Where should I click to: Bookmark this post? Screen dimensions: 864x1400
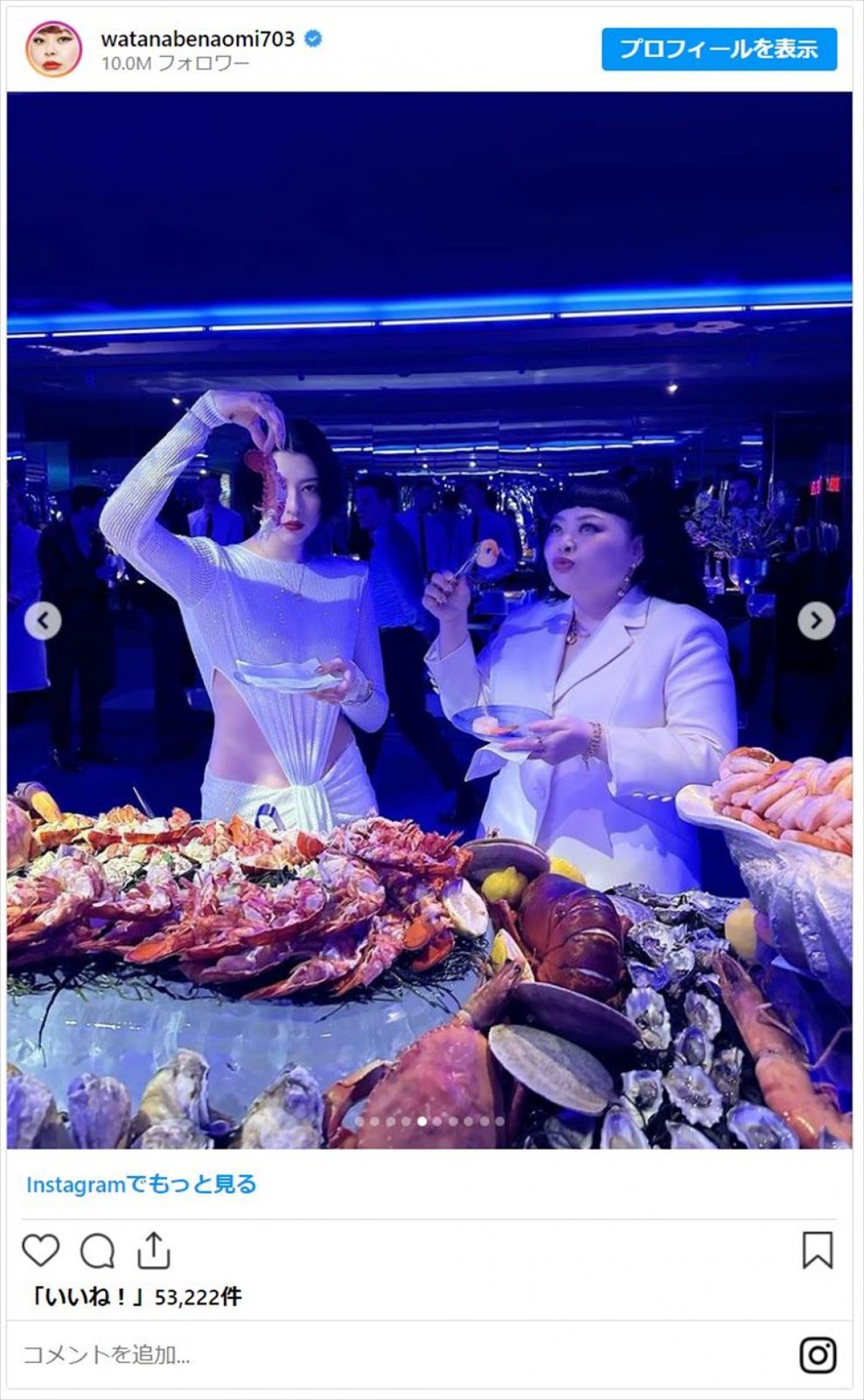(817, 1250)
